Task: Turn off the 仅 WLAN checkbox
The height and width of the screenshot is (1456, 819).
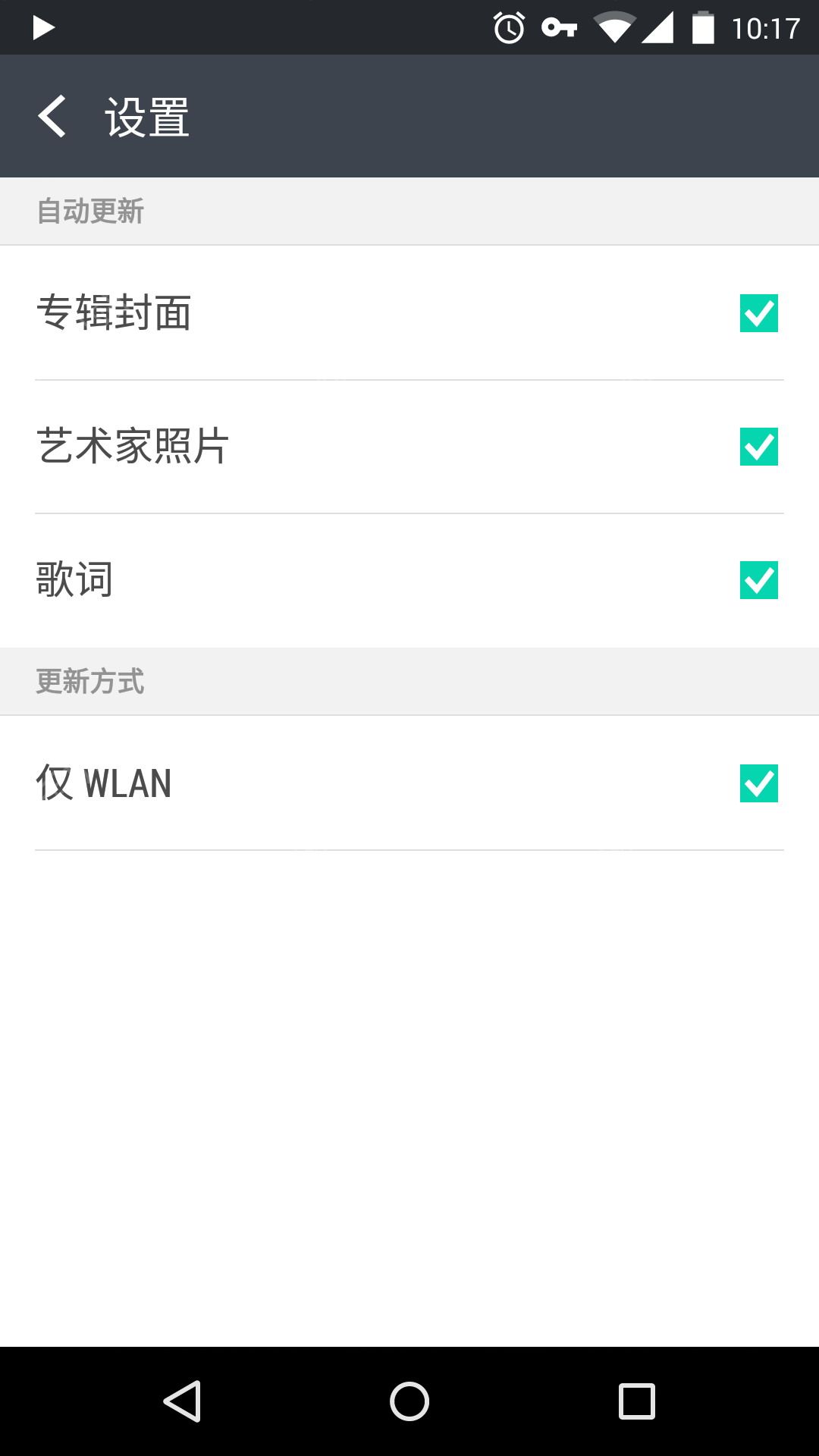Action: [758, 783]
